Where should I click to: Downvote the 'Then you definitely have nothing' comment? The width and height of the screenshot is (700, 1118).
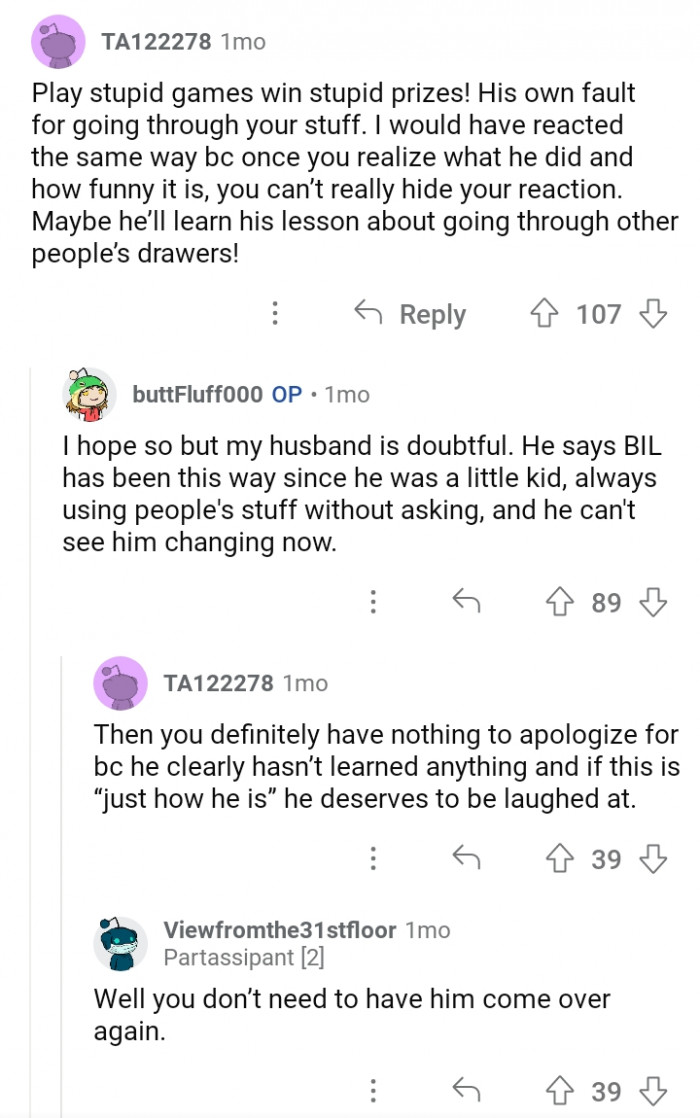click(653, 859)
